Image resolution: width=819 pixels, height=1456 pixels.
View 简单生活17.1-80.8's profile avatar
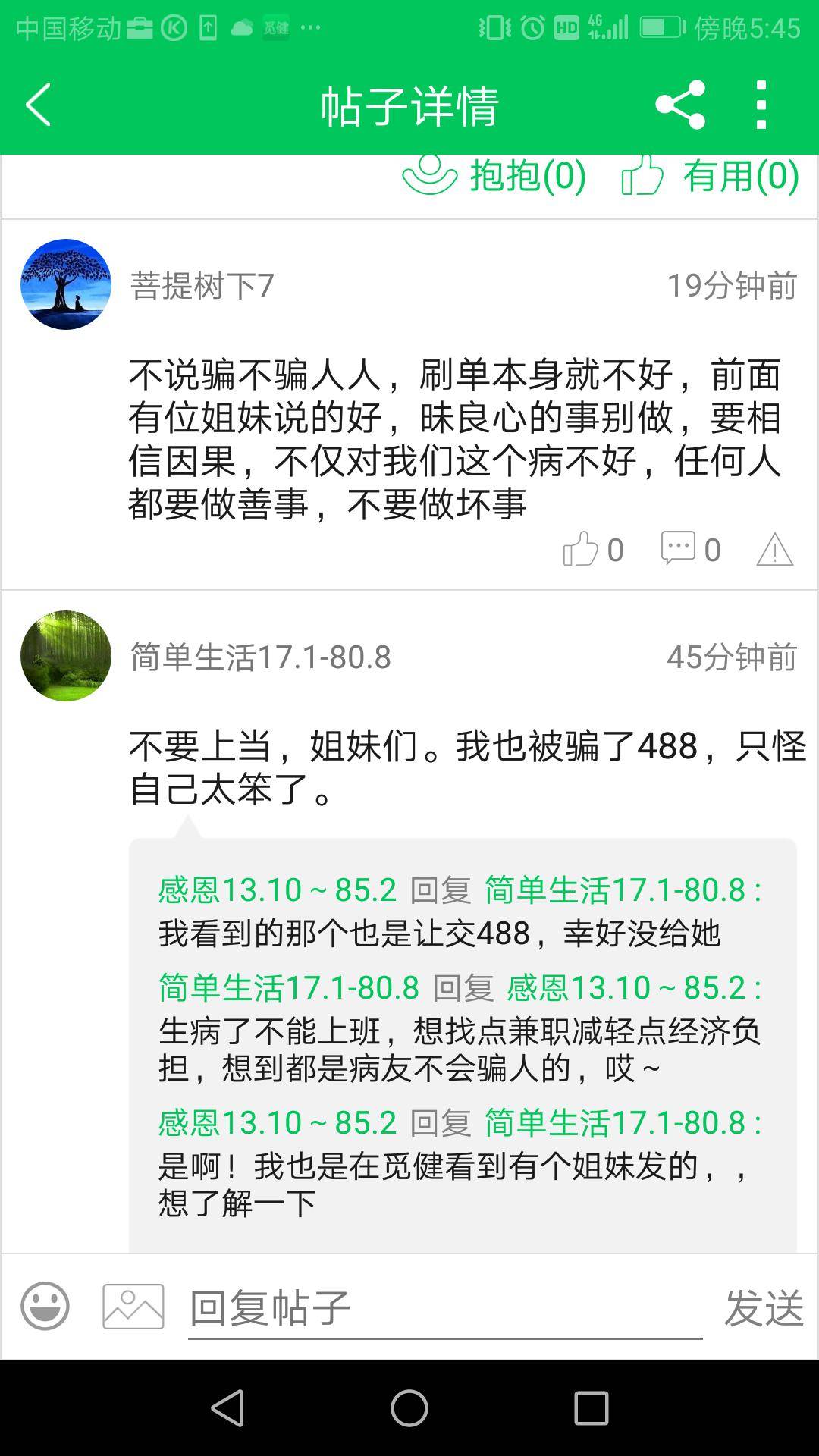[x=66, y=656]
